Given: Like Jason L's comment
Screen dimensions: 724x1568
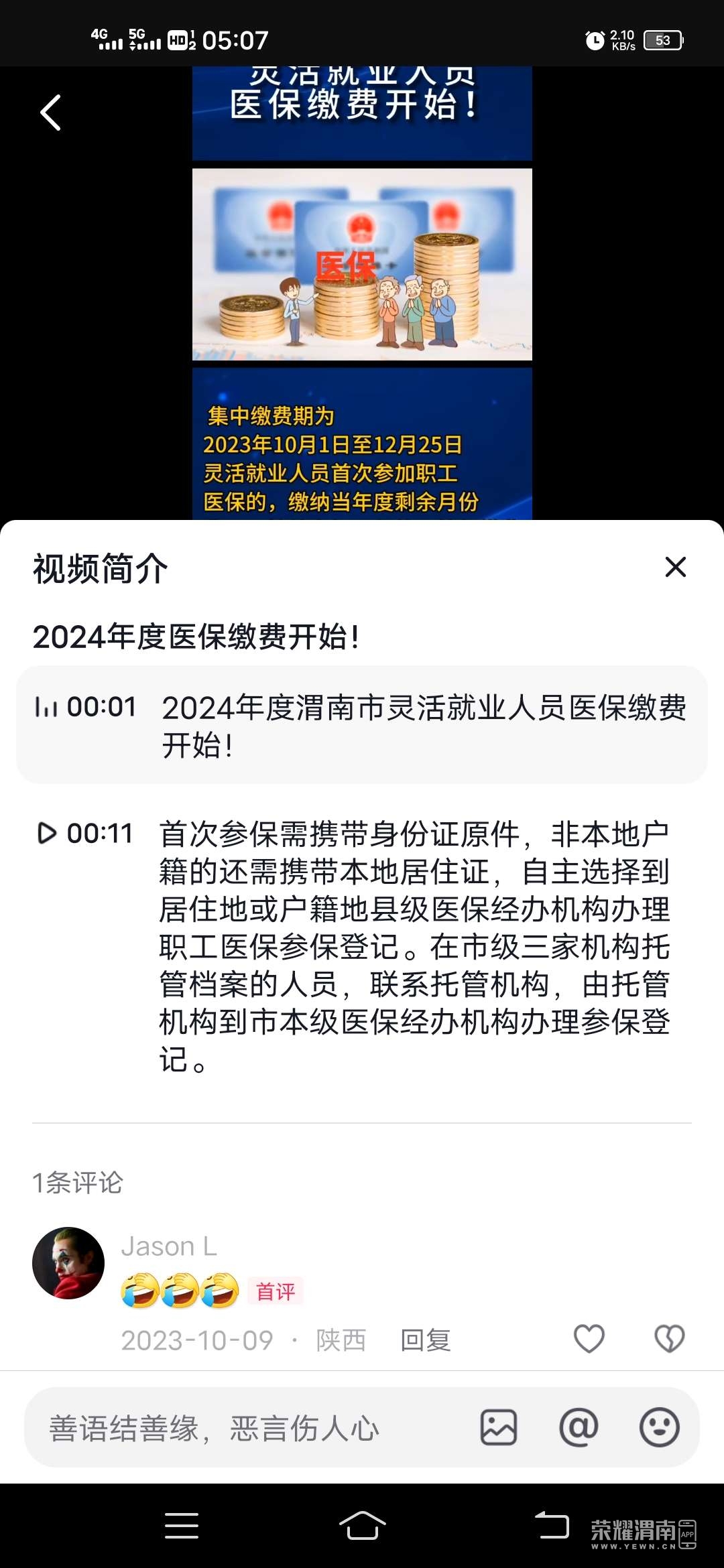Looking at the screenshot, I should pos(589,1339).
